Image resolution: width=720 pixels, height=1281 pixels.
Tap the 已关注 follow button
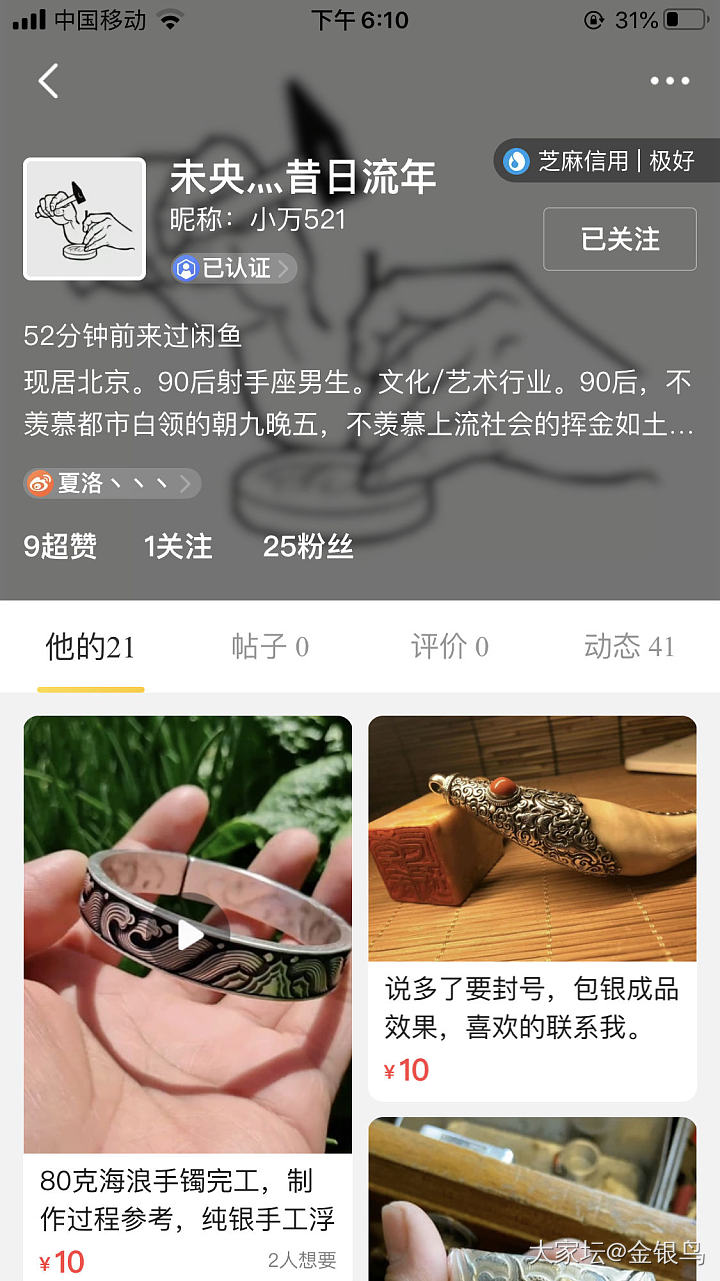pos(620,239)
